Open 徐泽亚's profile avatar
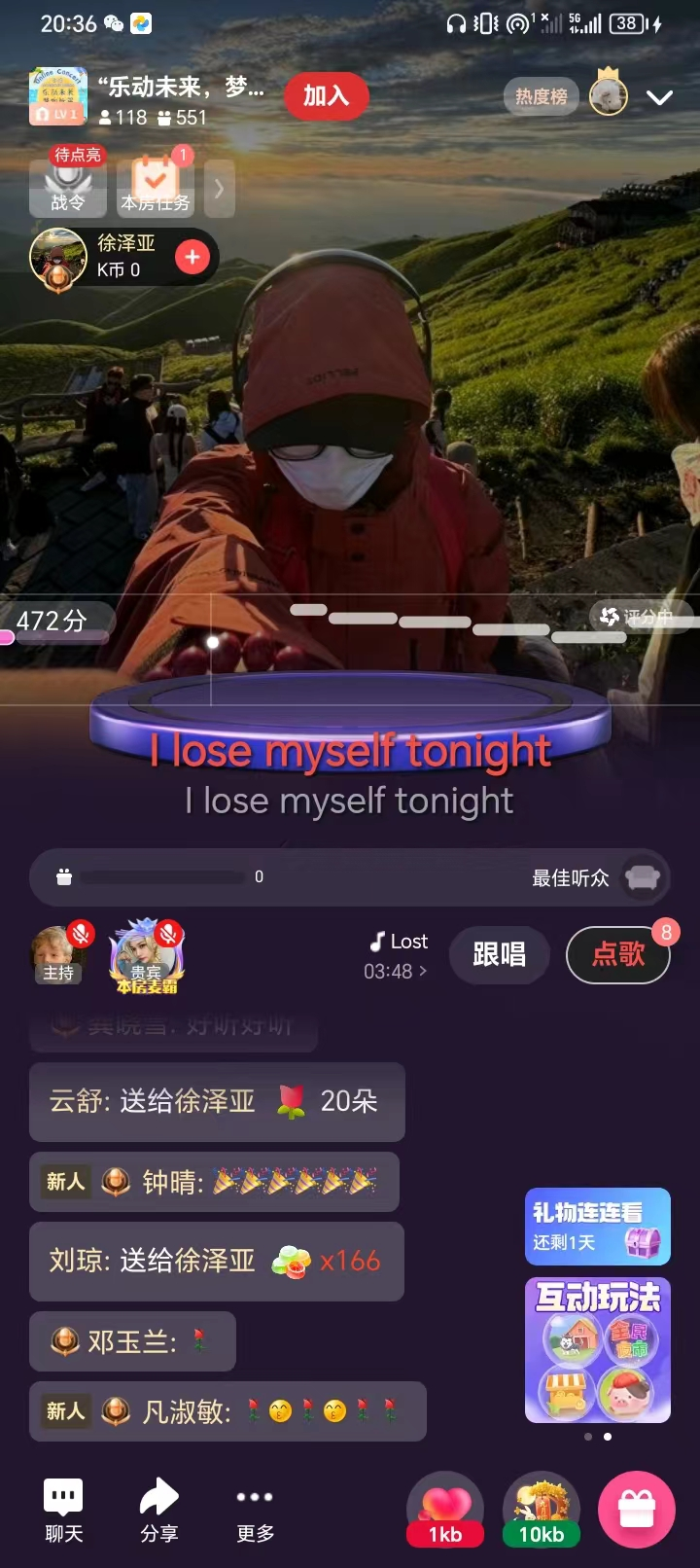The image size is (700, 1568). click(59, 259)
